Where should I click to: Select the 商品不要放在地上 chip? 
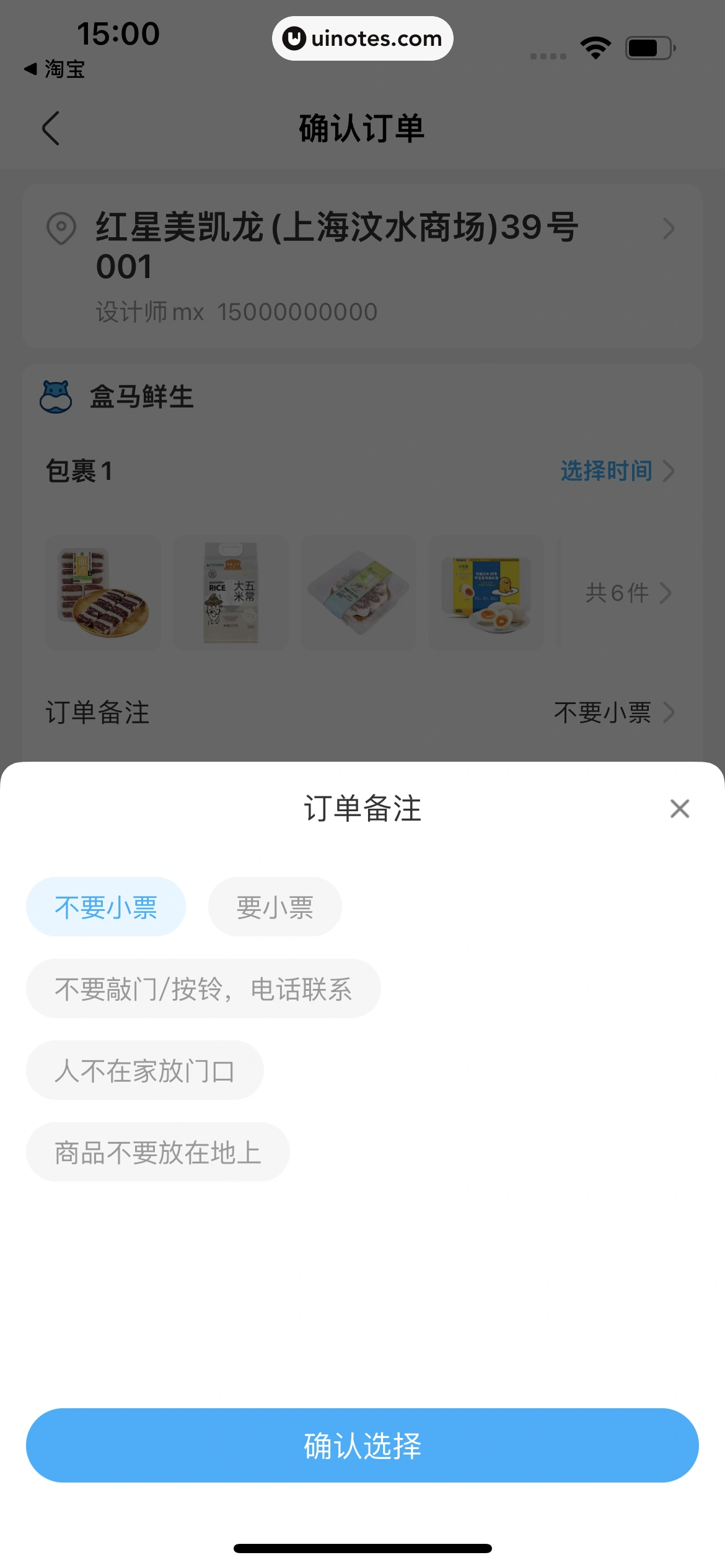[x=157, y=1152]
